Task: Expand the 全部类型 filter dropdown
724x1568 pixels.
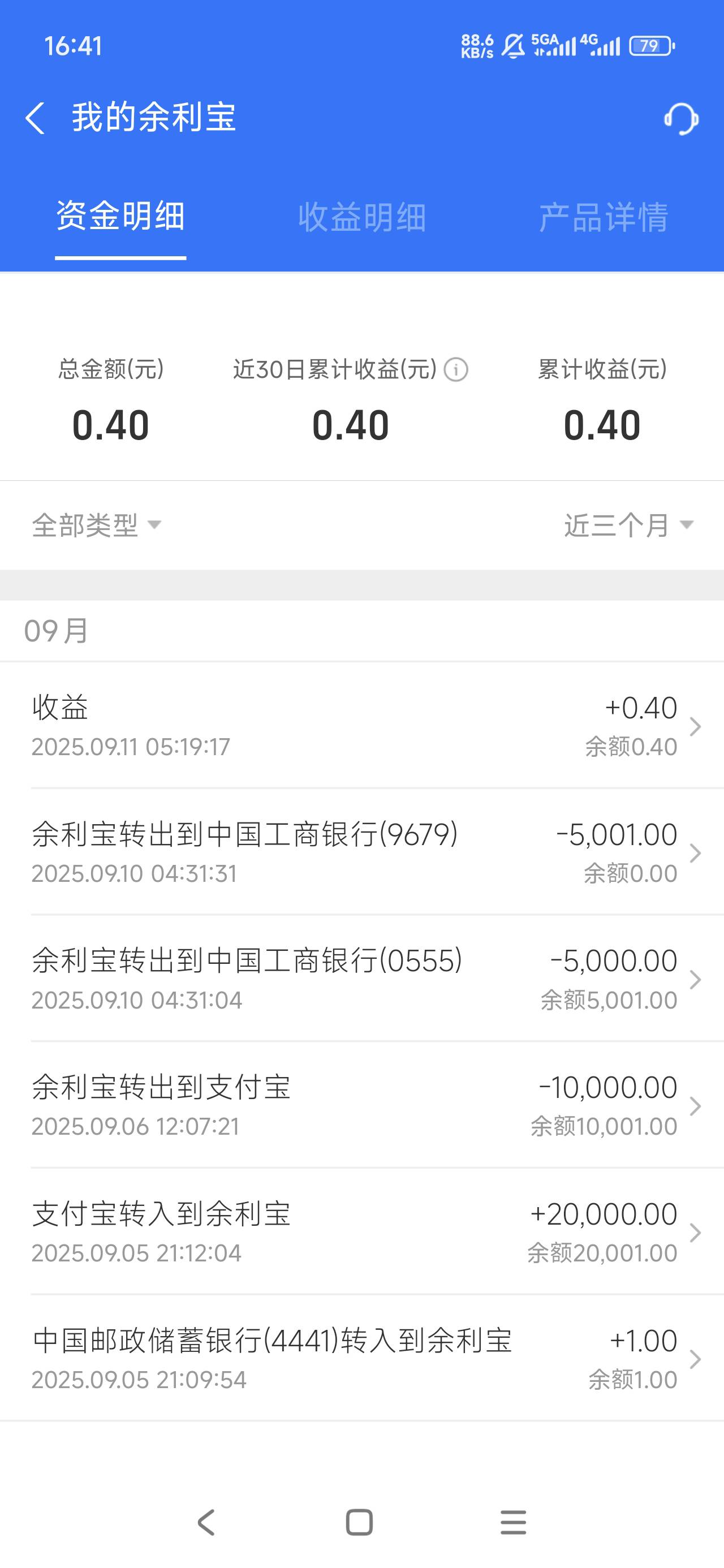Action: pos(96,525)
